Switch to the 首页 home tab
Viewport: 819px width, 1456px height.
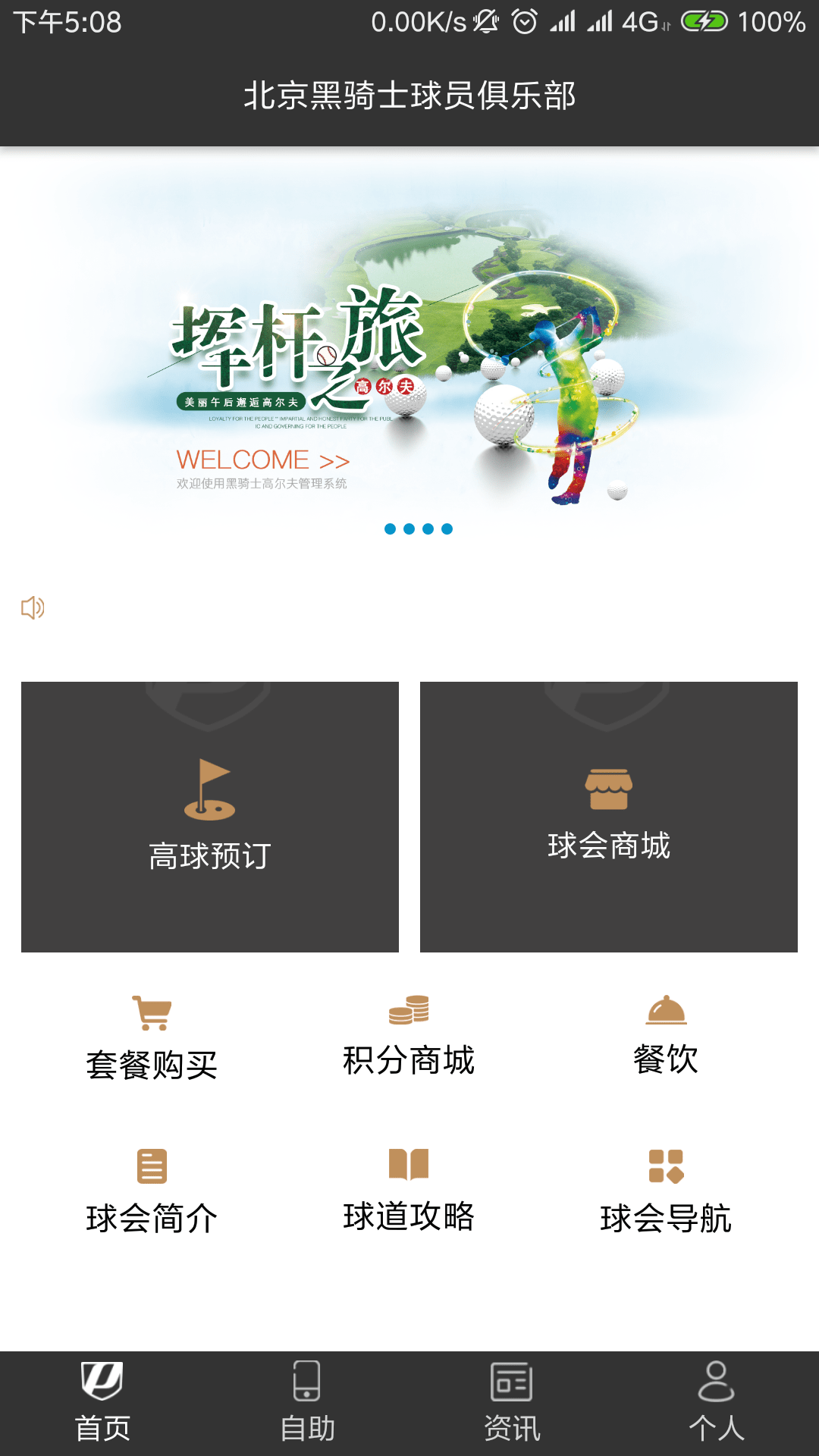[x=102, y=1403]
